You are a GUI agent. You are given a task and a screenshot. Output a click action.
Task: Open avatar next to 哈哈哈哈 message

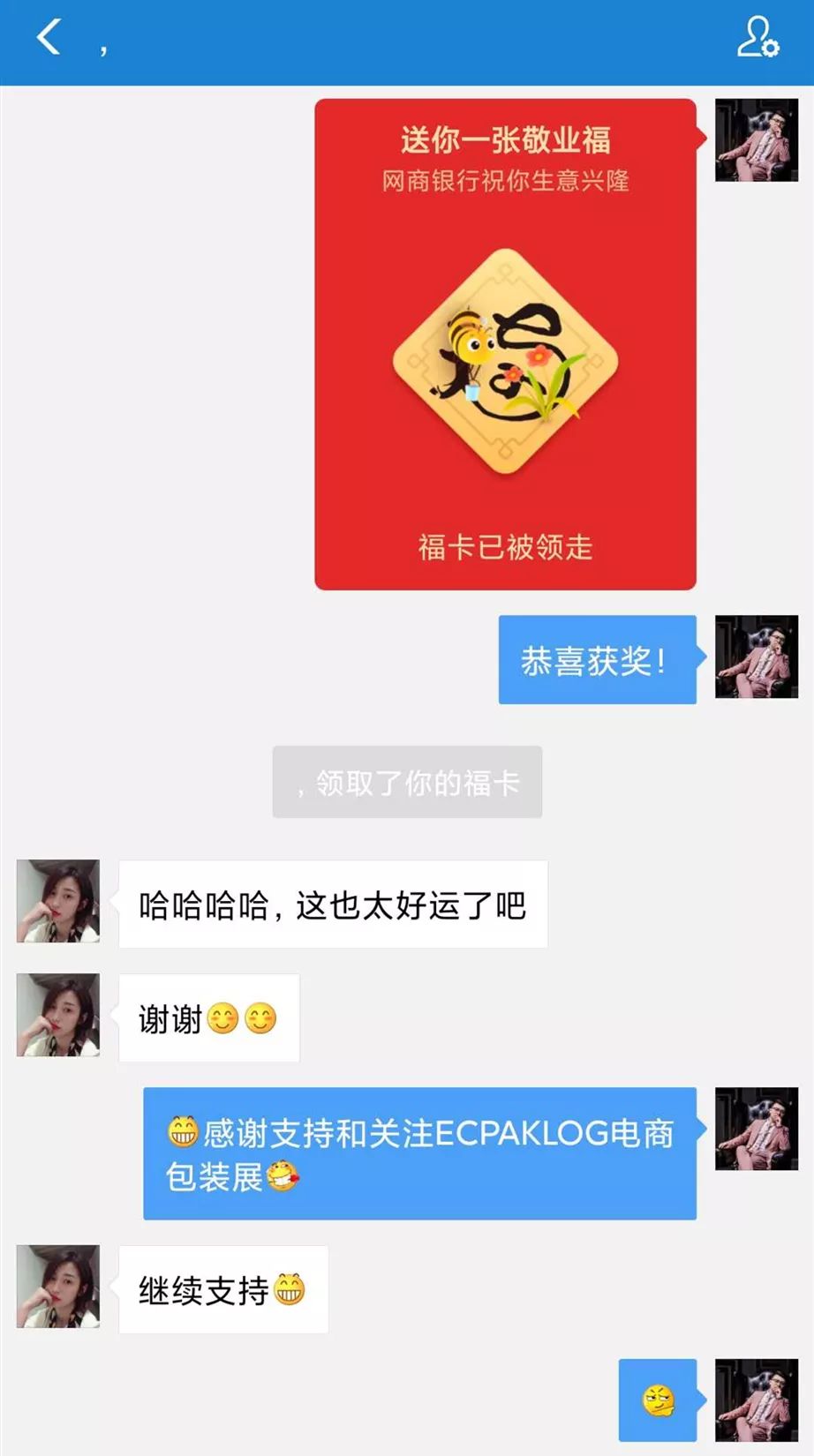pyautogui.click(x=58, y=902)
